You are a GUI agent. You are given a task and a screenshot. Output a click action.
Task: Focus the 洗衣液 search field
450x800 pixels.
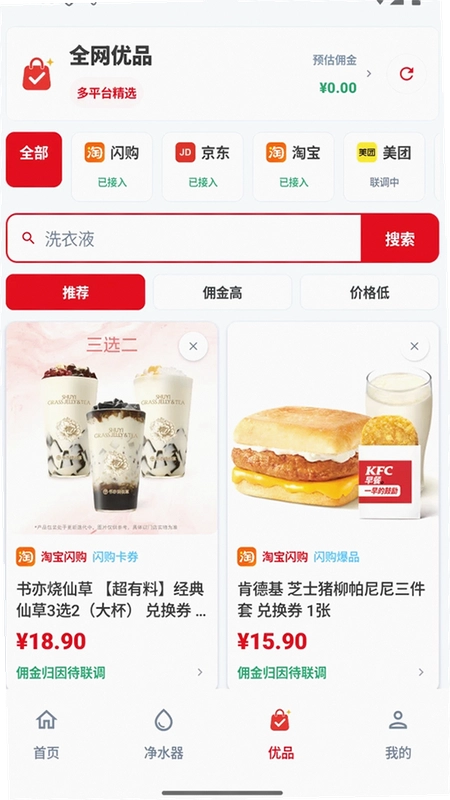[x=184, y=238]
